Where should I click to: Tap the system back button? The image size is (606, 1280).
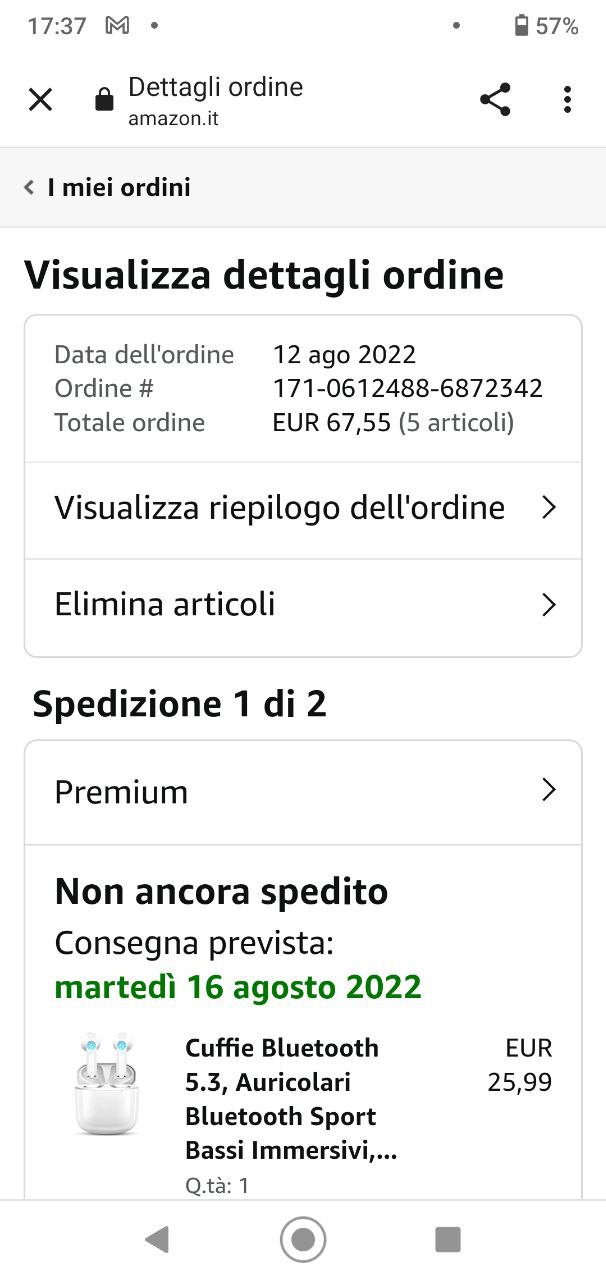click(156, 1240)
